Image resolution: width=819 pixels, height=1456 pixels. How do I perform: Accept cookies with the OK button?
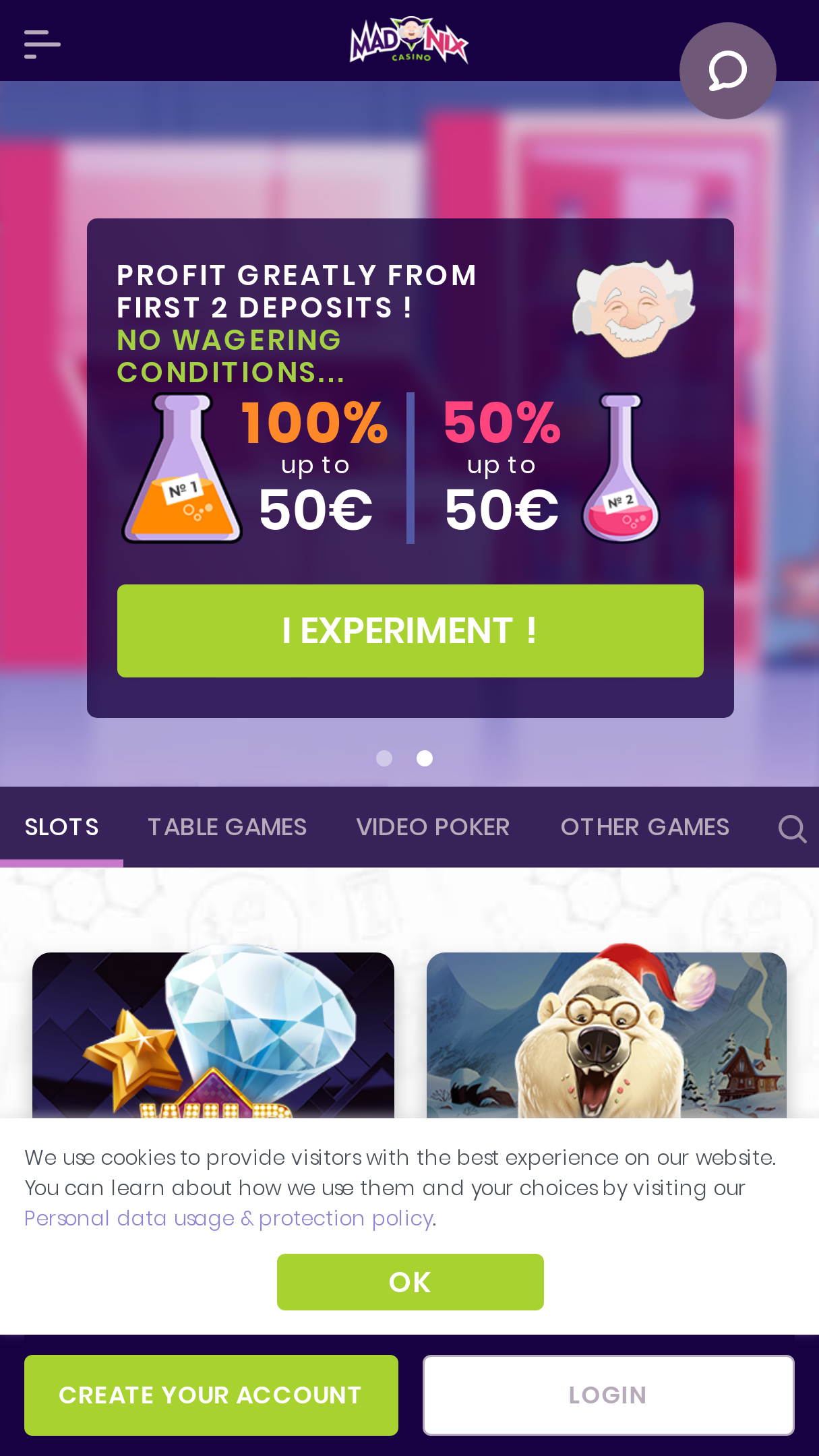[410, 1281]
